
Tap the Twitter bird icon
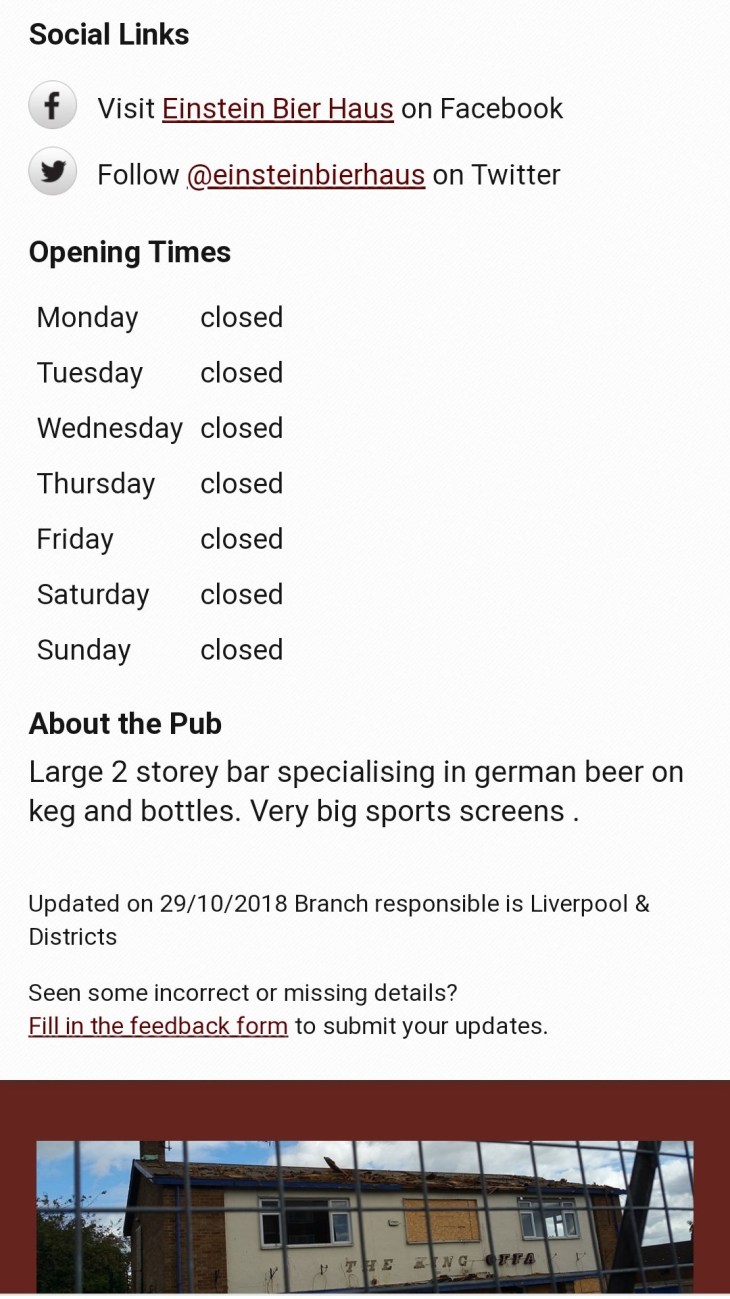tap(53, 171)
